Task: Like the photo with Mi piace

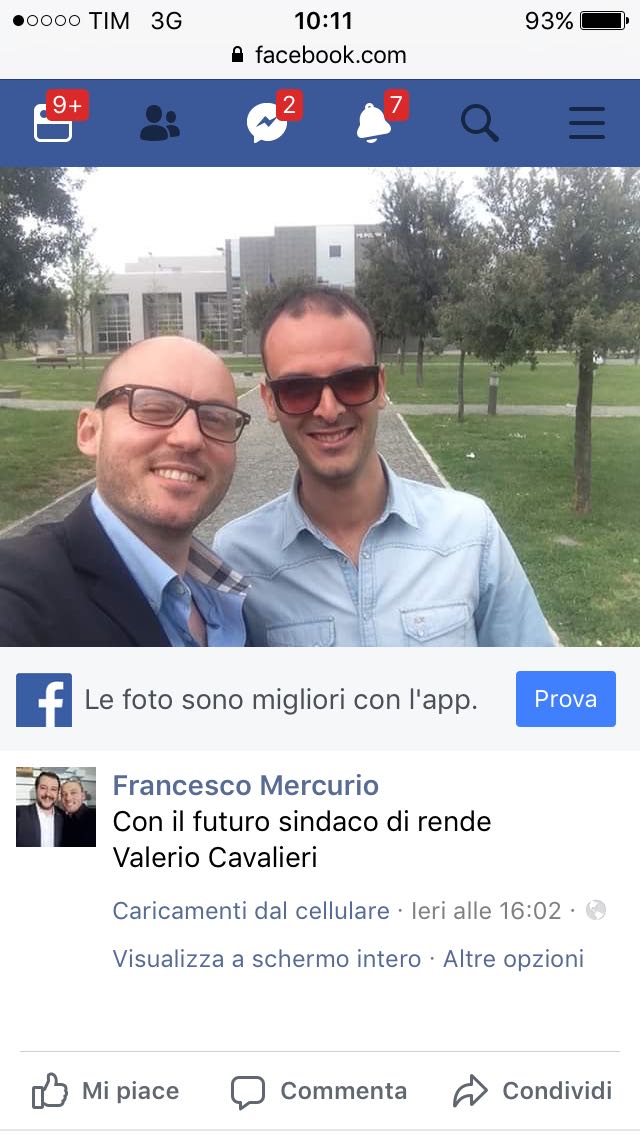Action: tap(106, 1091)
